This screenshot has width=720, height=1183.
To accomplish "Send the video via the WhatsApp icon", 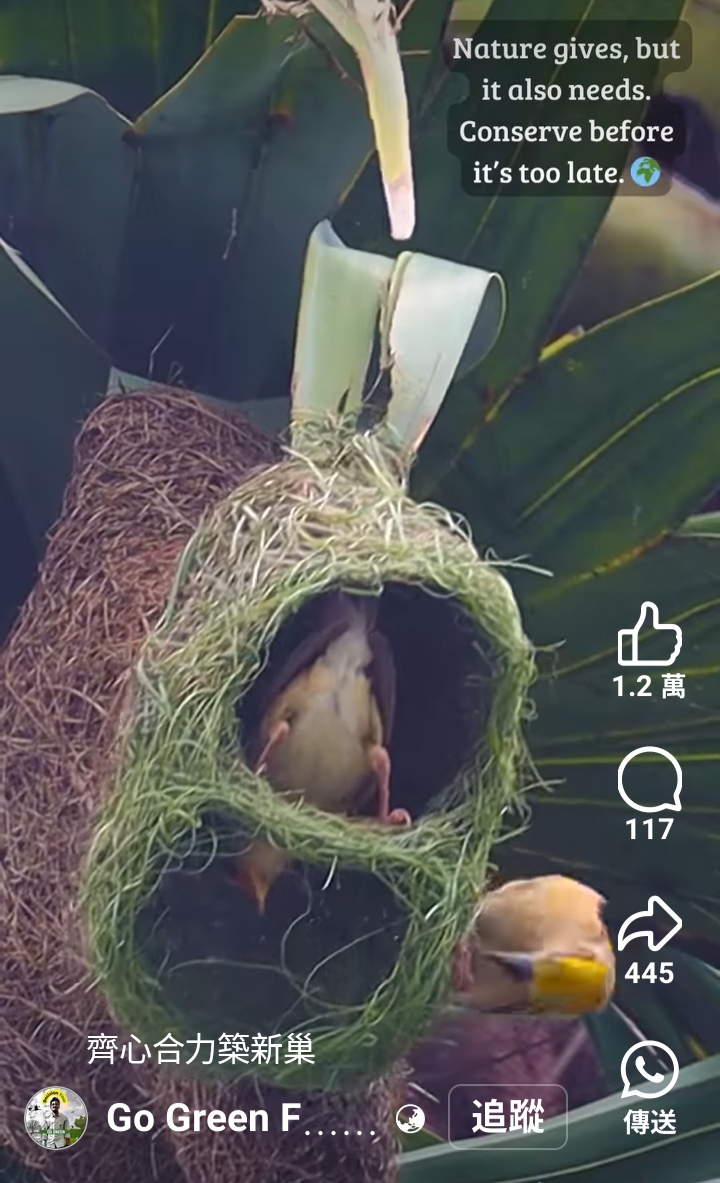I will [649, 1068].
